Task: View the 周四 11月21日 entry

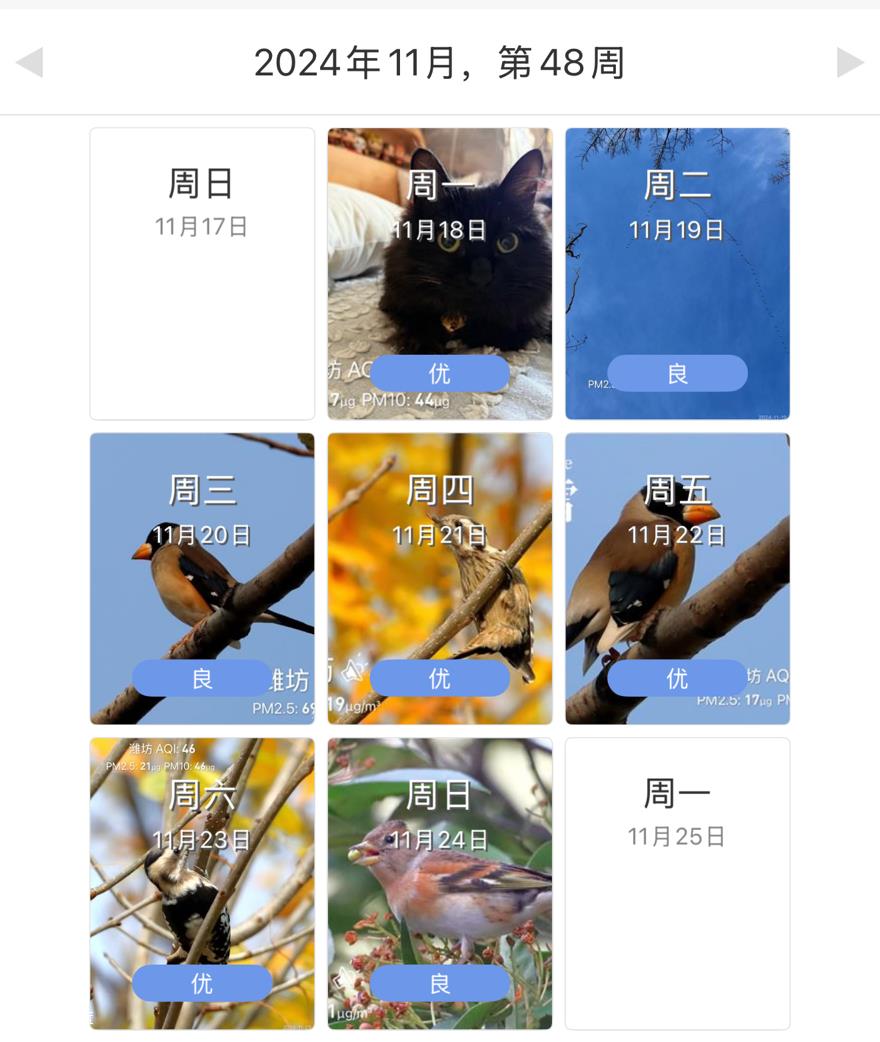Action: pos(440,578)
